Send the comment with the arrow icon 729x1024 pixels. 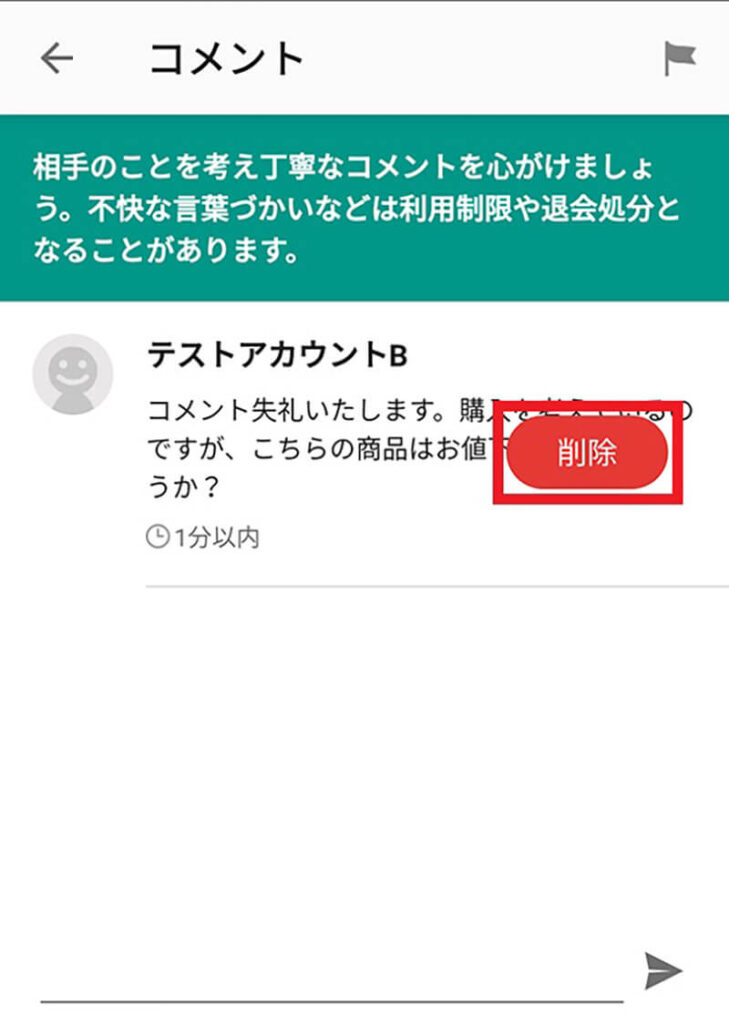[x=663, y=970]
